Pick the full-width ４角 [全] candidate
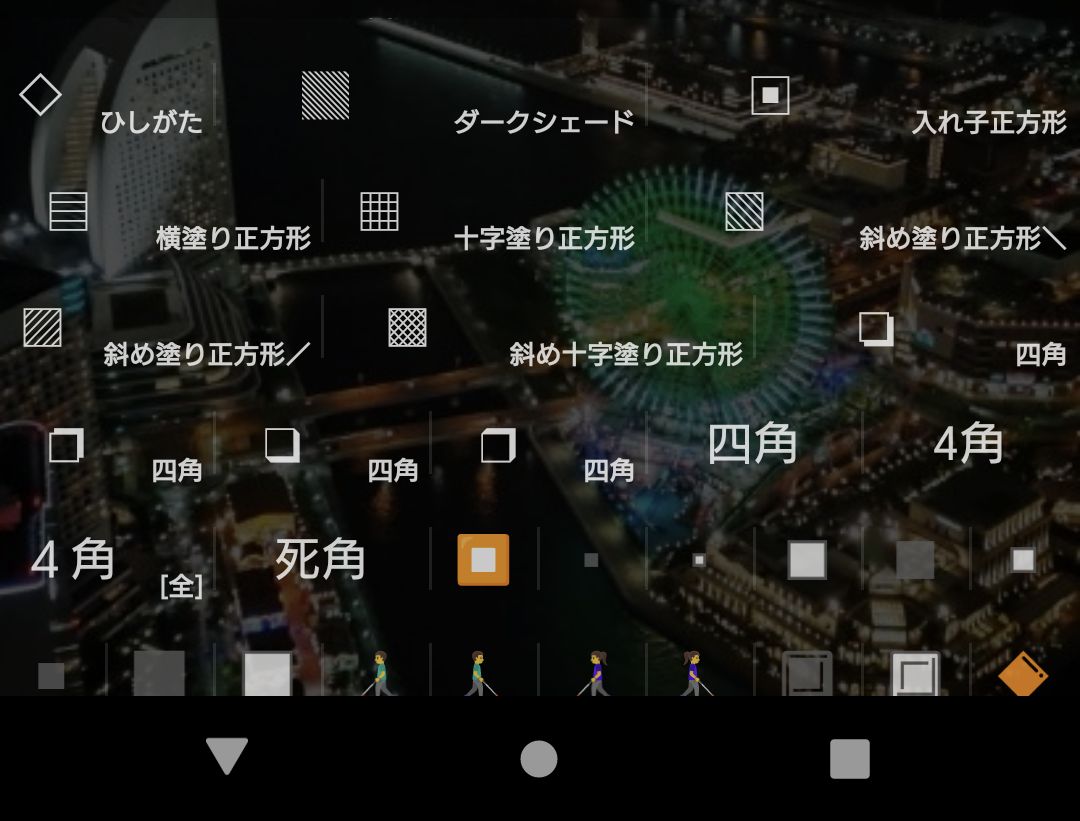 [108, 560]
